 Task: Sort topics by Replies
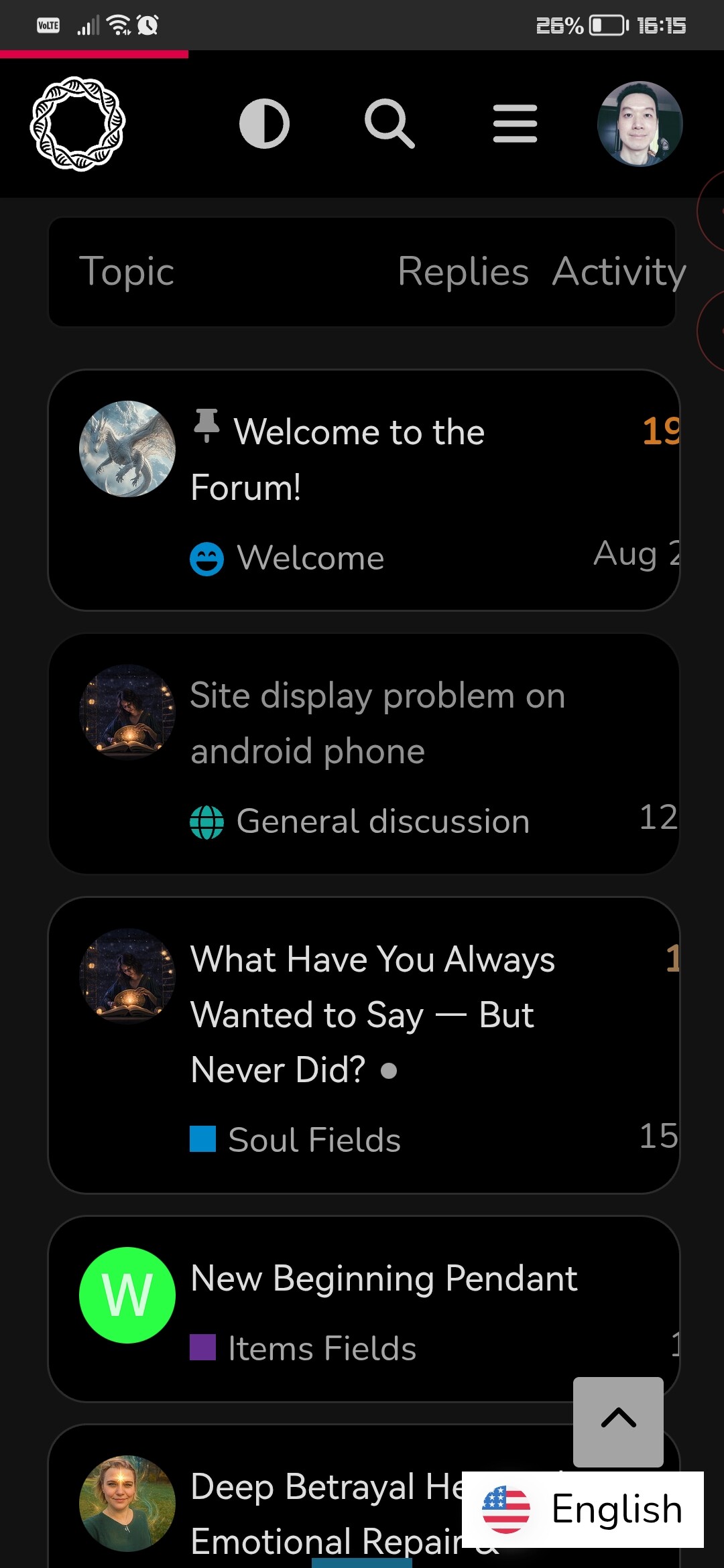[x=463, y=272]
